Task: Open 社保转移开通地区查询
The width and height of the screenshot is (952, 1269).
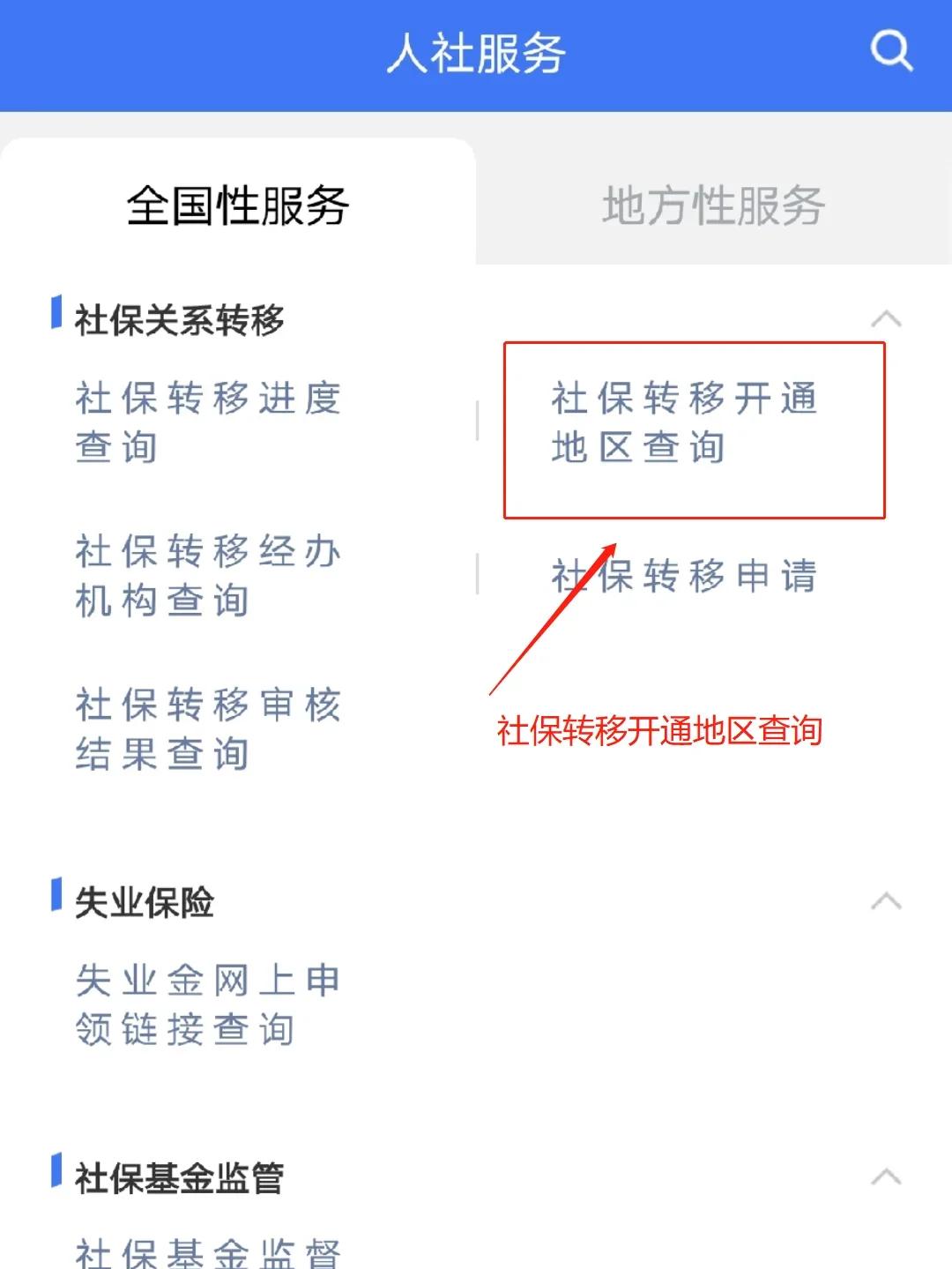Action: pyautogui.click(x=684, y=422)
